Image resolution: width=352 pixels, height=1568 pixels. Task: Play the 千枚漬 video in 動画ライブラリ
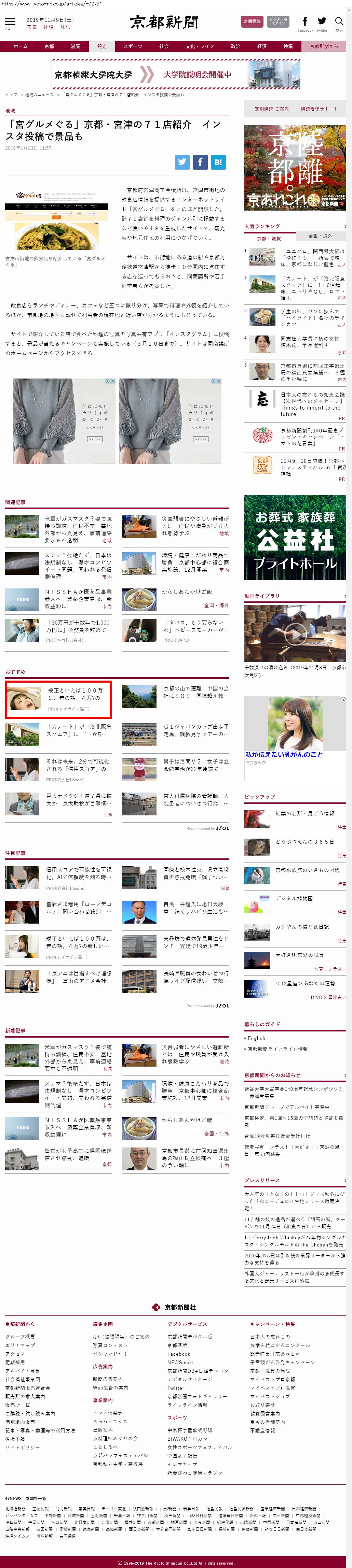295,633
